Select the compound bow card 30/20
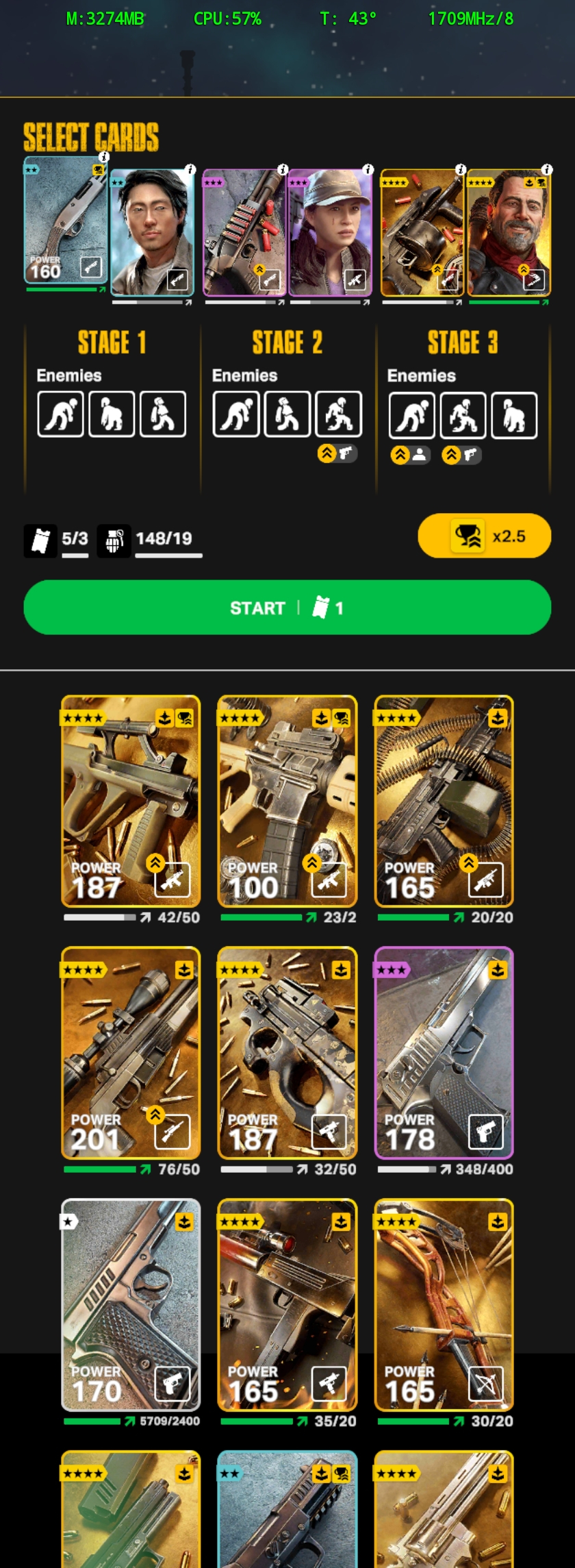This screenshot has width=575, height=1568. click(444, 1304)
